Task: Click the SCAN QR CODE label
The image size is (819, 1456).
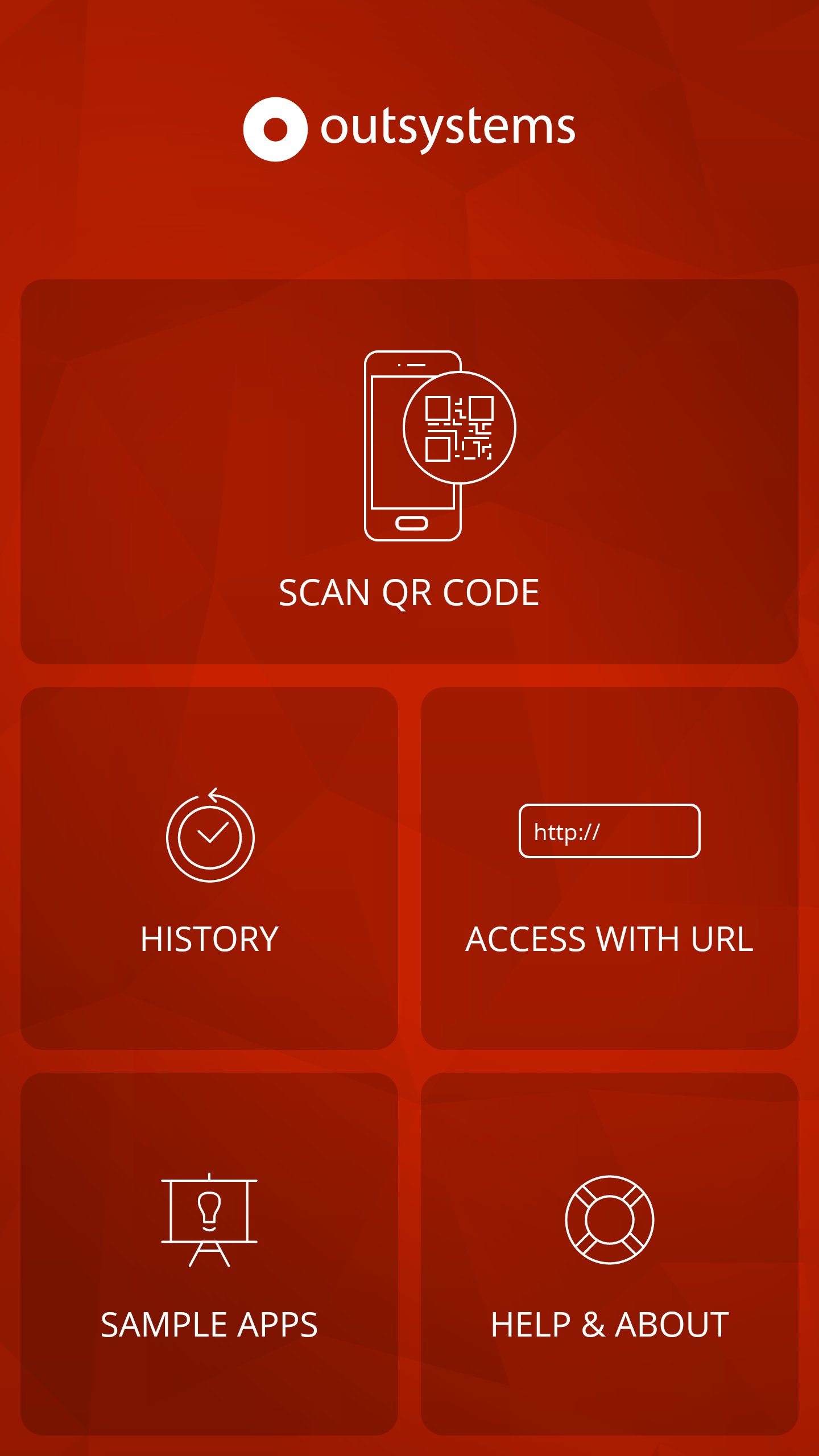Action: tap(409, 591)
